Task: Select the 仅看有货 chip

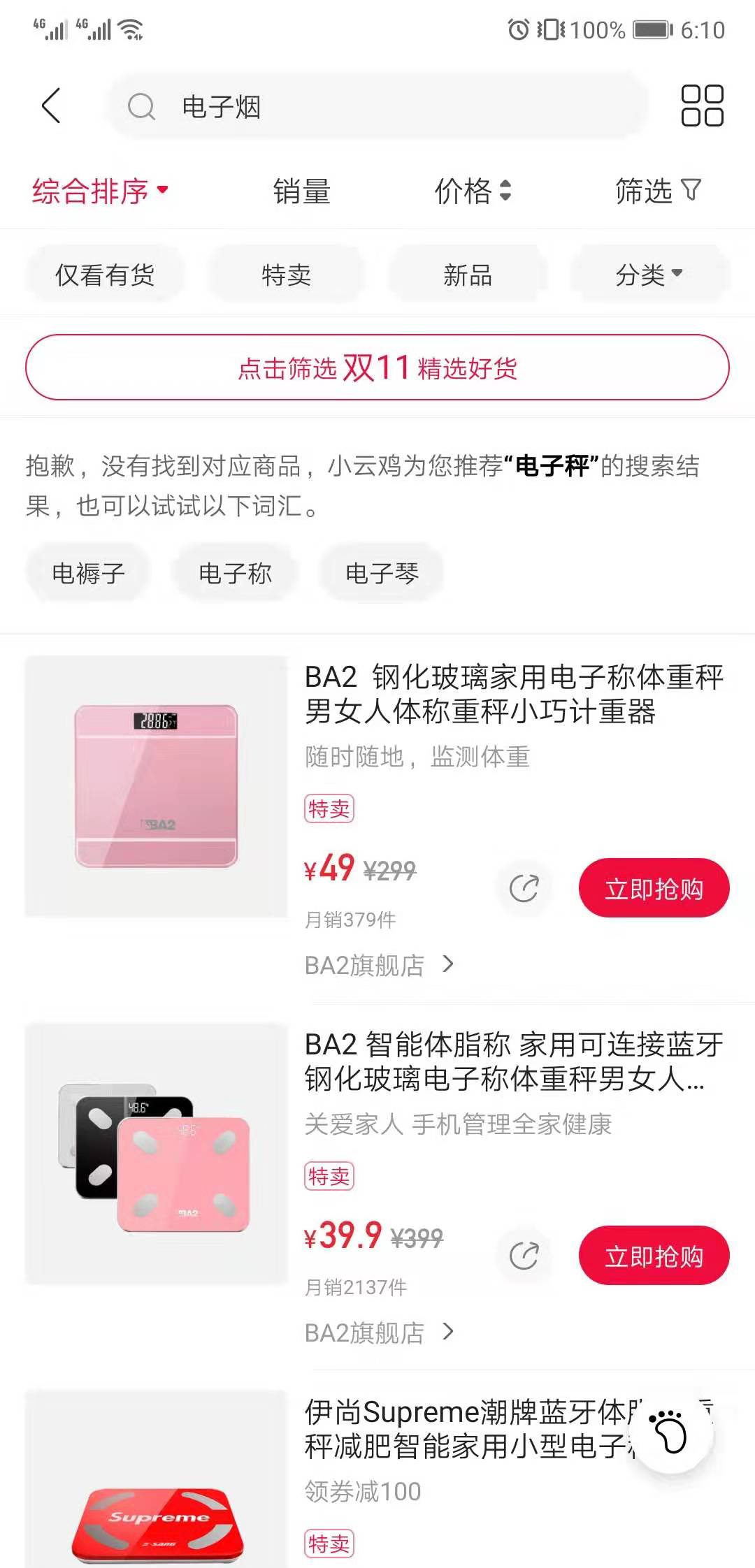Action: [x=105, y=275]
